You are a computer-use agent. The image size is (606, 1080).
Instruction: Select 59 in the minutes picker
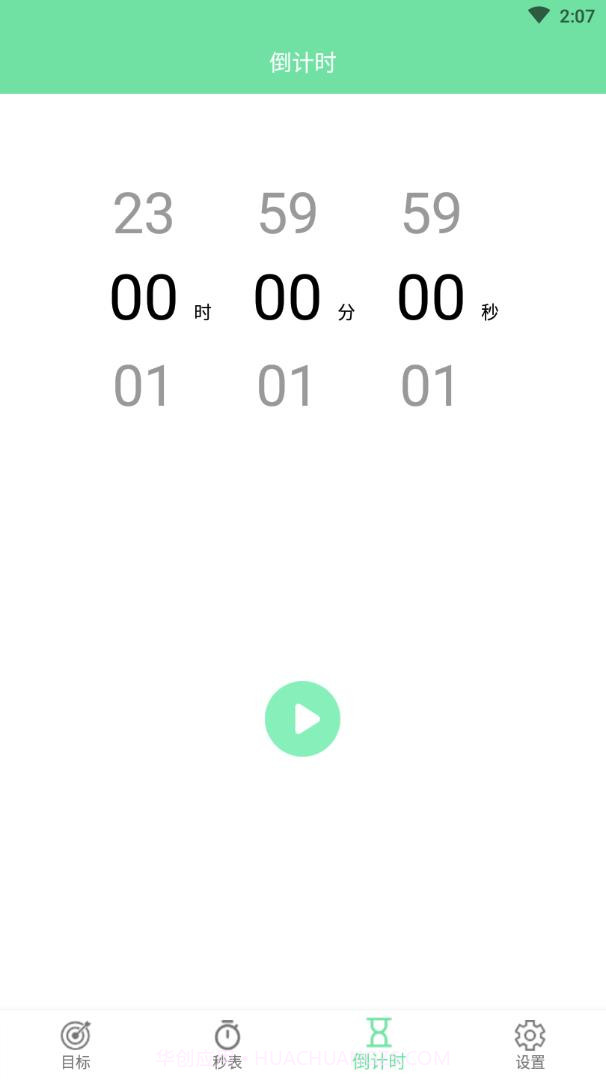pos(288,214)
